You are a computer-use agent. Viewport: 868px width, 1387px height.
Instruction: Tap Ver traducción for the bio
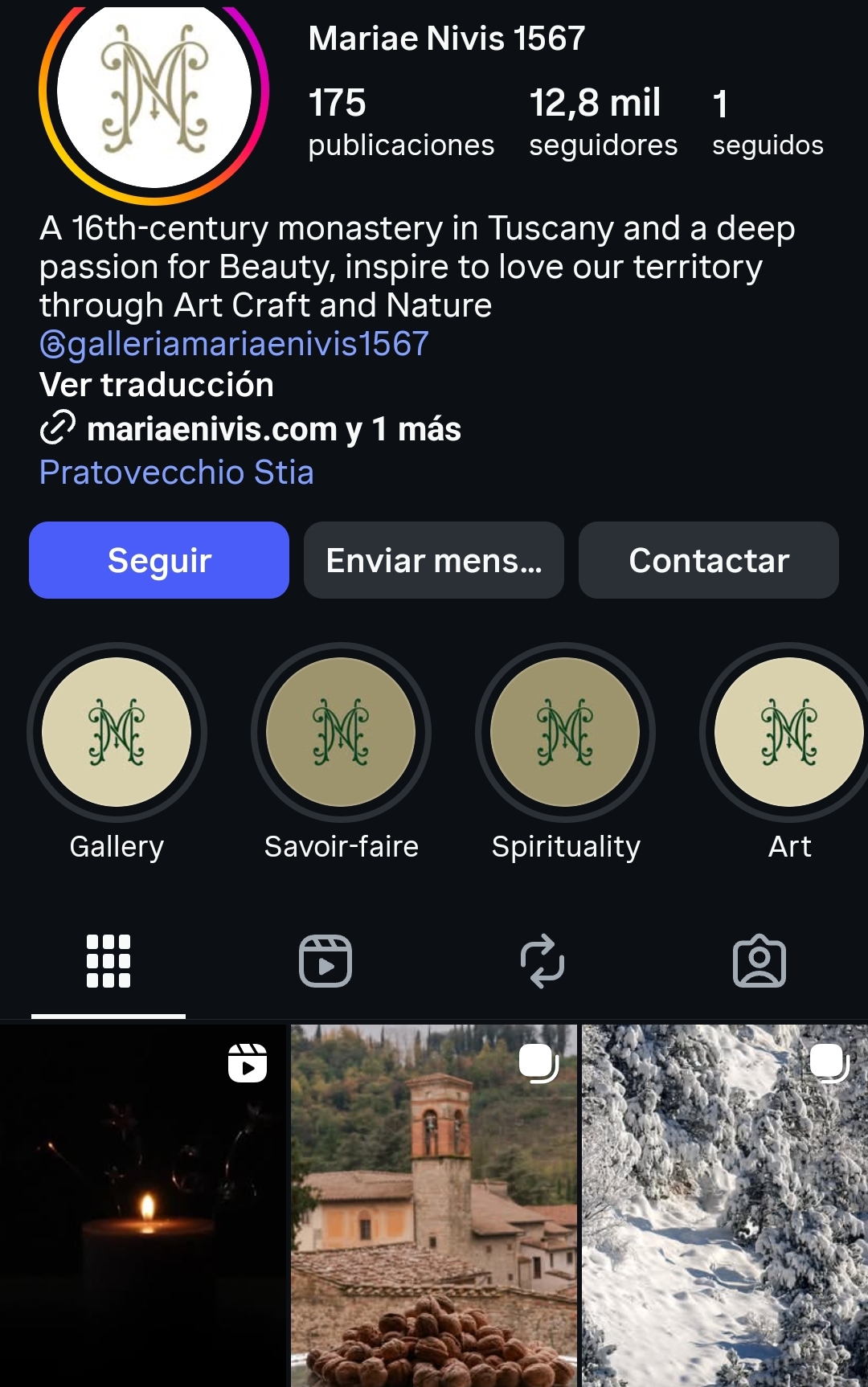pos(157,385)
